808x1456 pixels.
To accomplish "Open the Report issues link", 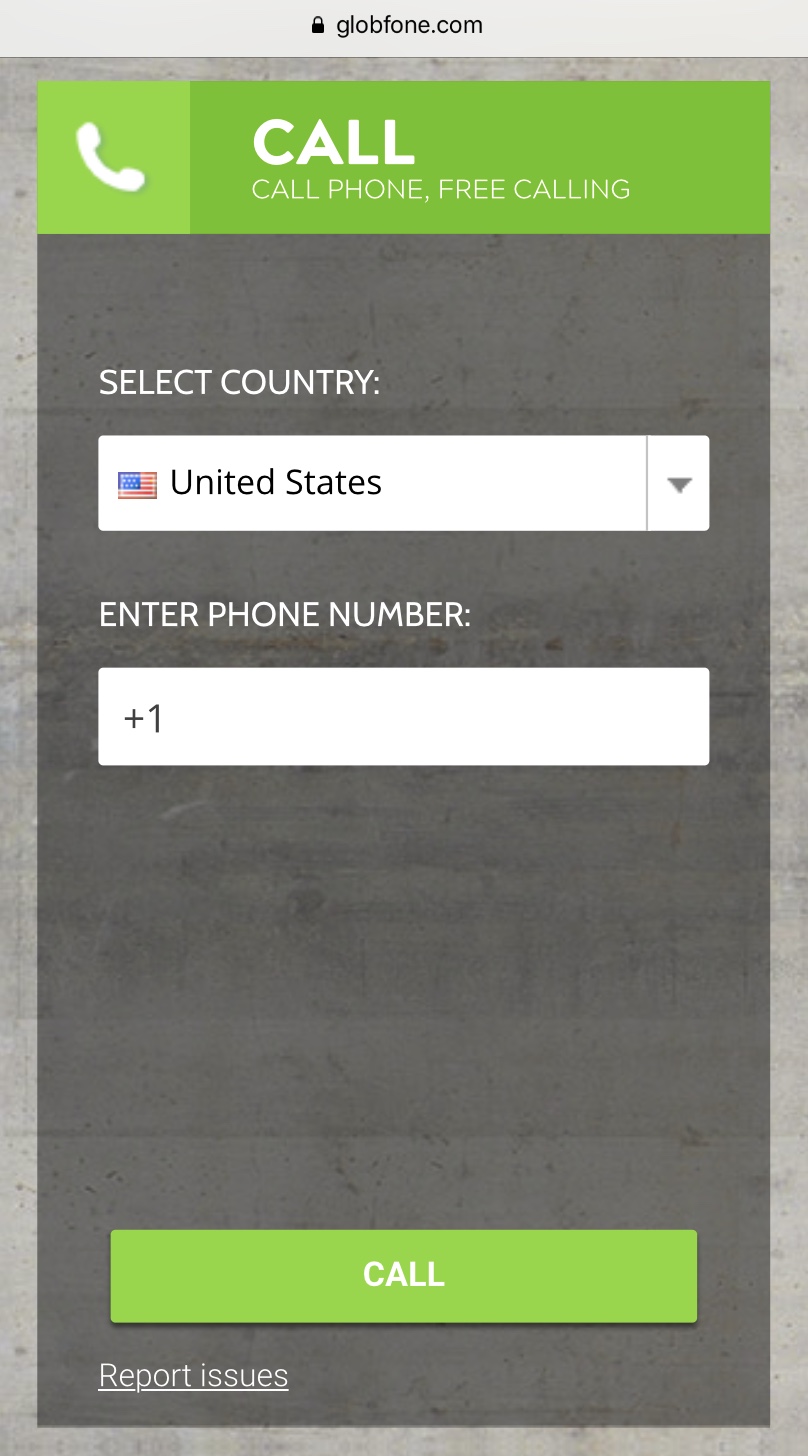I will pyautogui.click(x=193, y=1376).
